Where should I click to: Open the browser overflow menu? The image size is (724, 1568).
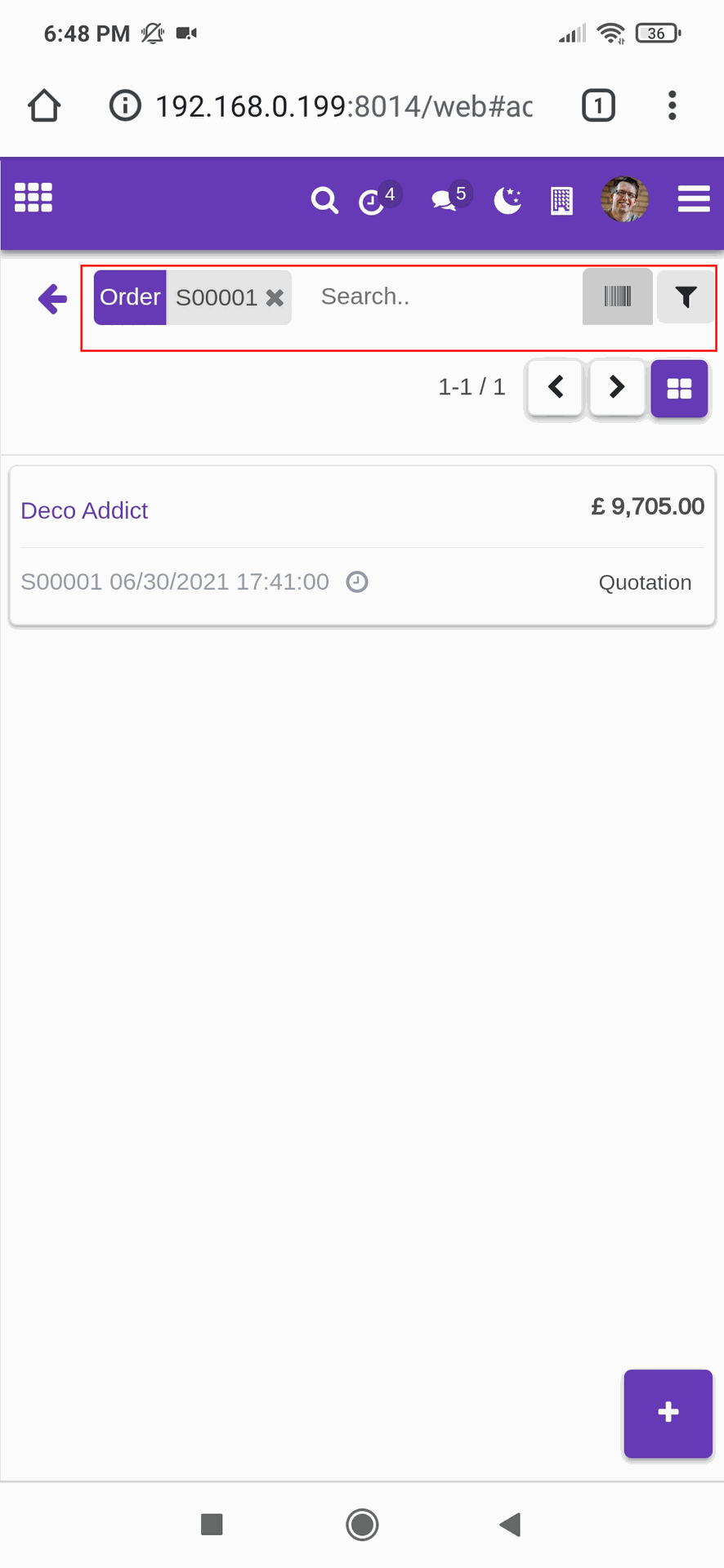[x=672, y=105]
